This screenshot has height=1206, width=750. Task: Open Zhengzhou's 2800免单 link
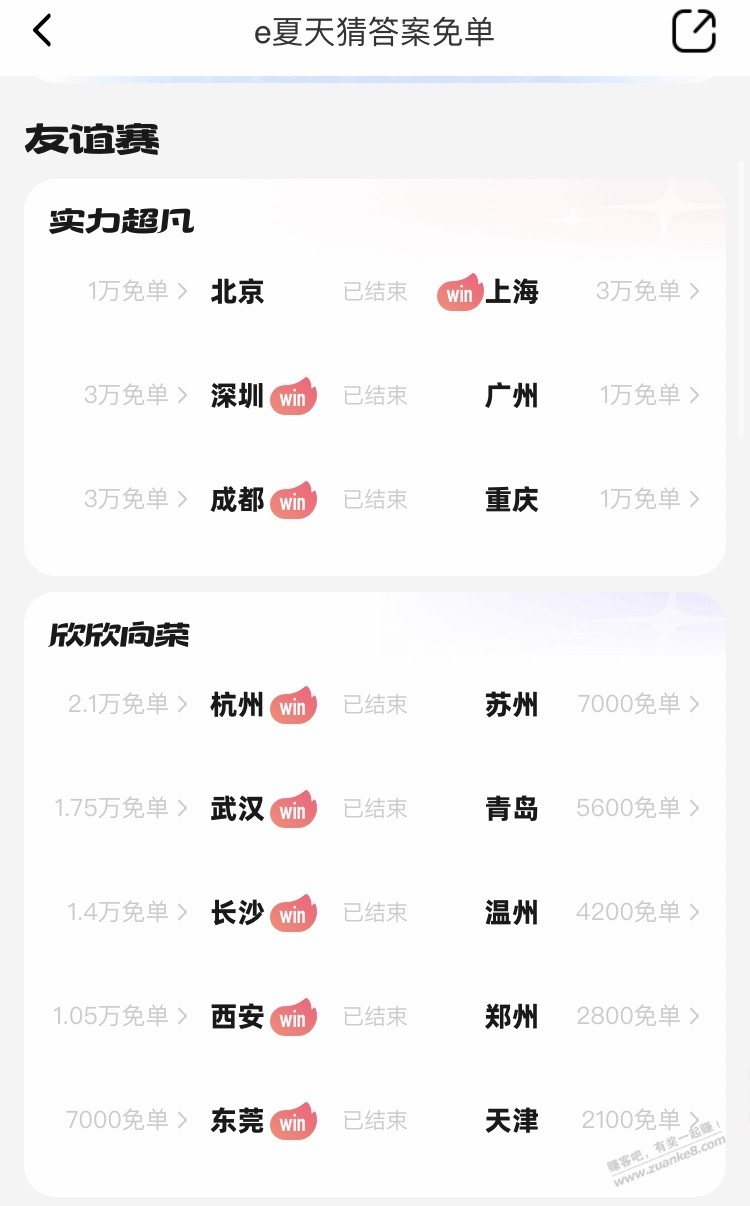click(x=637, y=1016)
